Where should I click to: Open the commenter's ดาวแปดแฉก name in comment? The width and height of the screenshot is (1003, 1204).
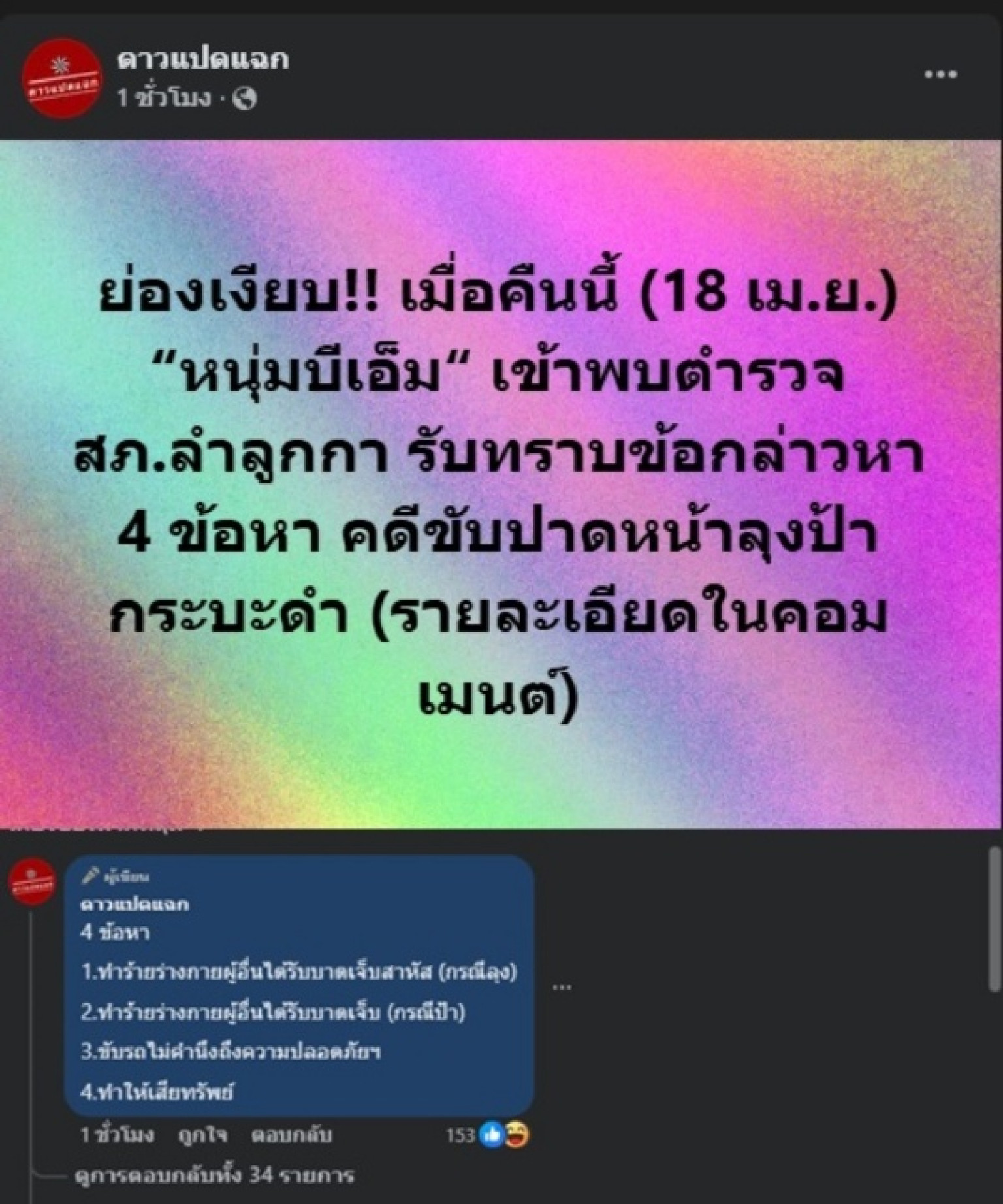coord(135,905)
